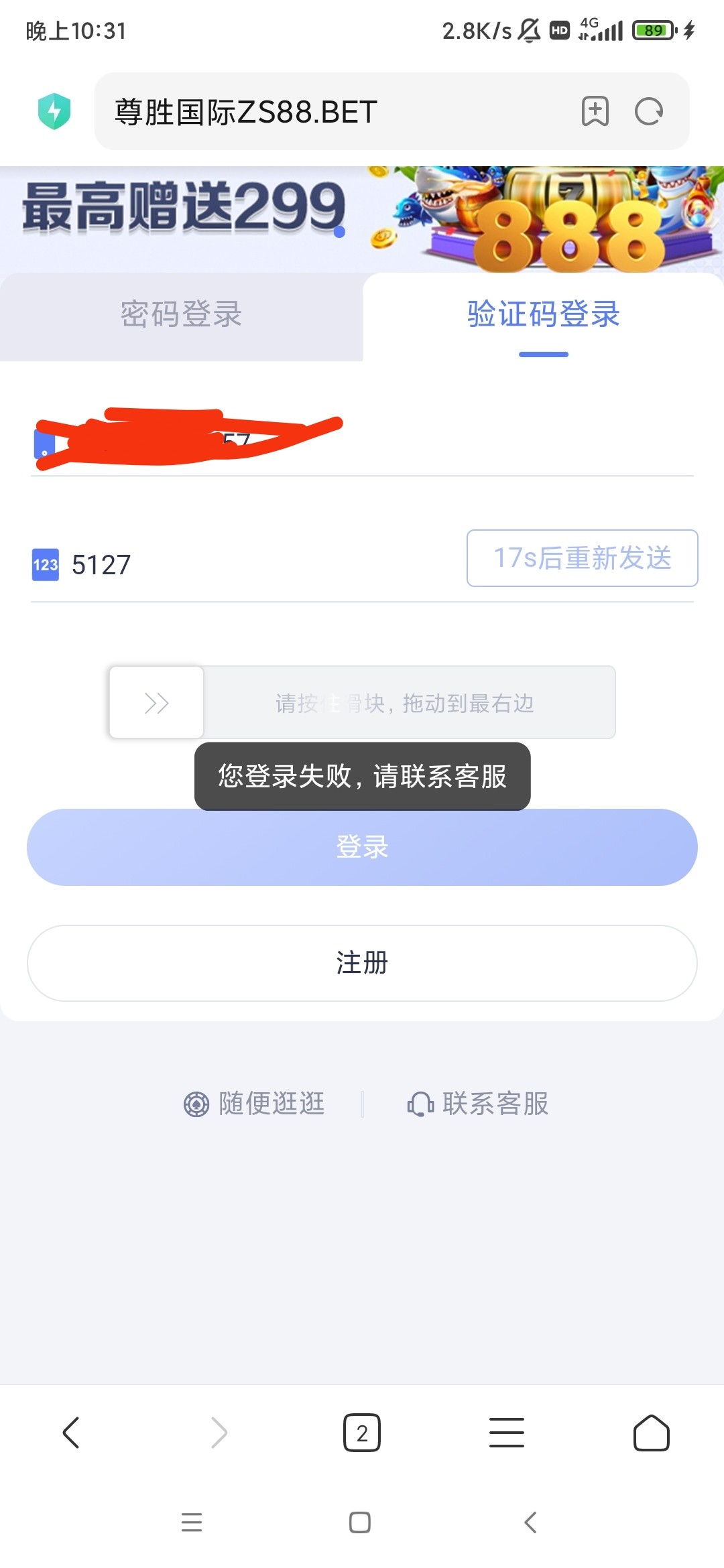Tap the 登录 button
The height and width of the screenshot is (1568, 724).
coord(362,848)
